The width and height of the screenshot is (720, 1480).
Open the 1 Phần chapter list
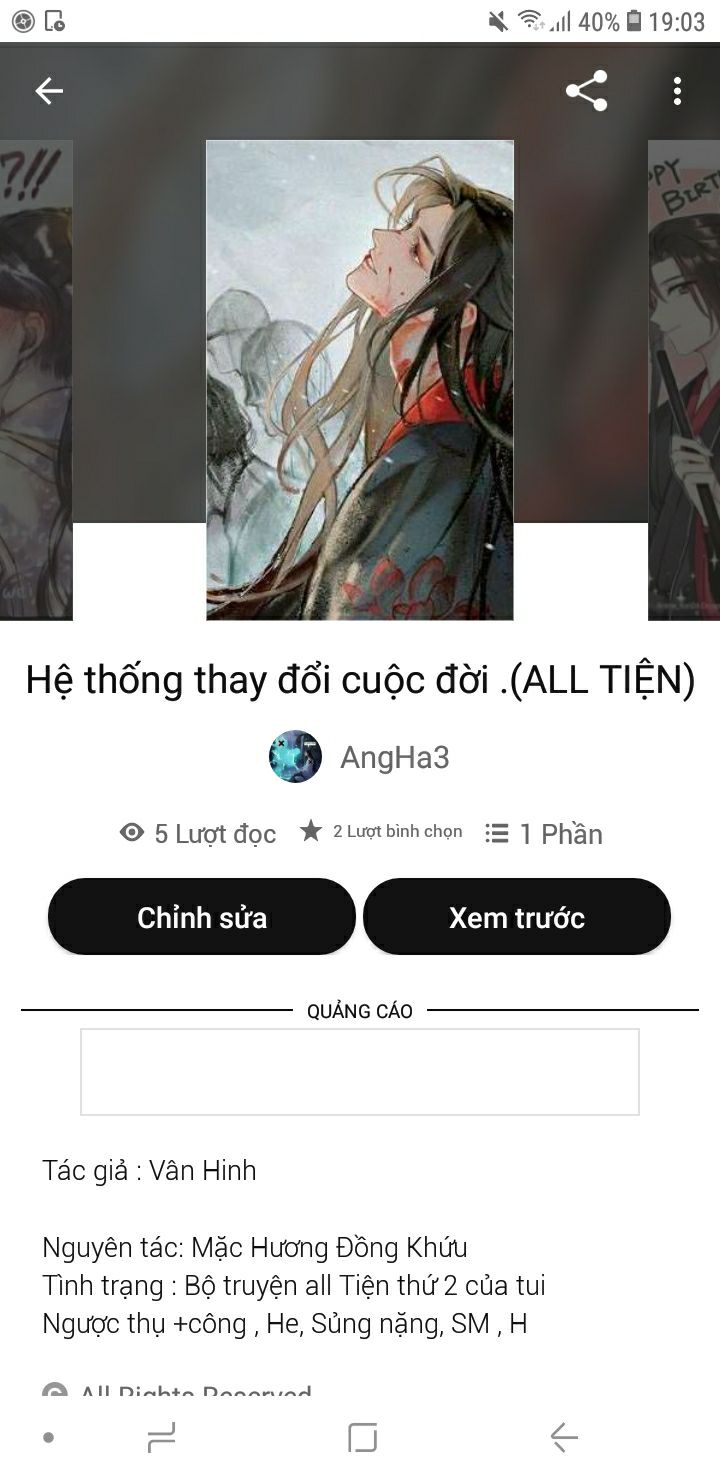click(x=543, y=834)
